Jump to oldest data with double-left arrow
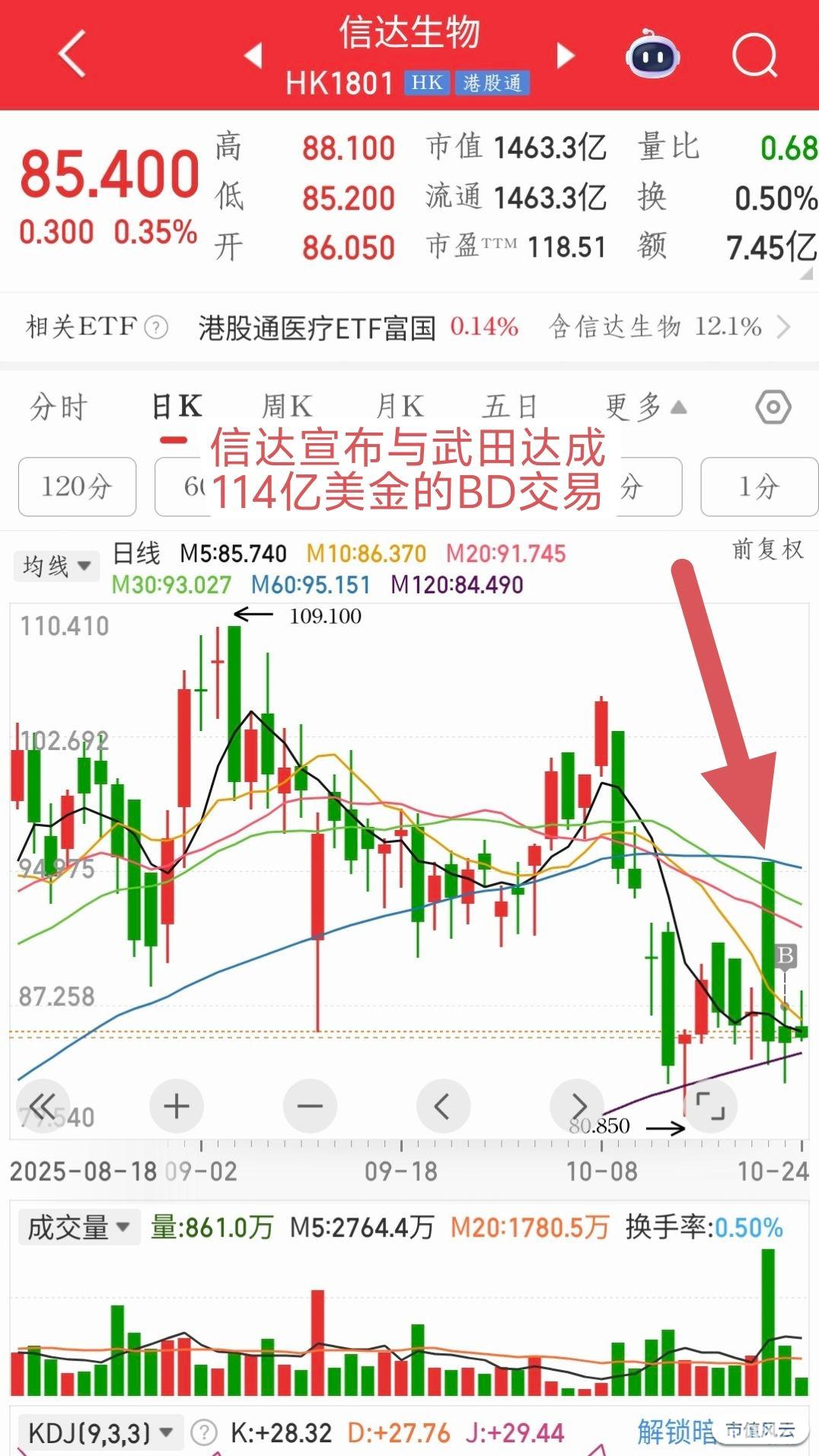Screen dimensions: 819x1456 coord(43,1106)
